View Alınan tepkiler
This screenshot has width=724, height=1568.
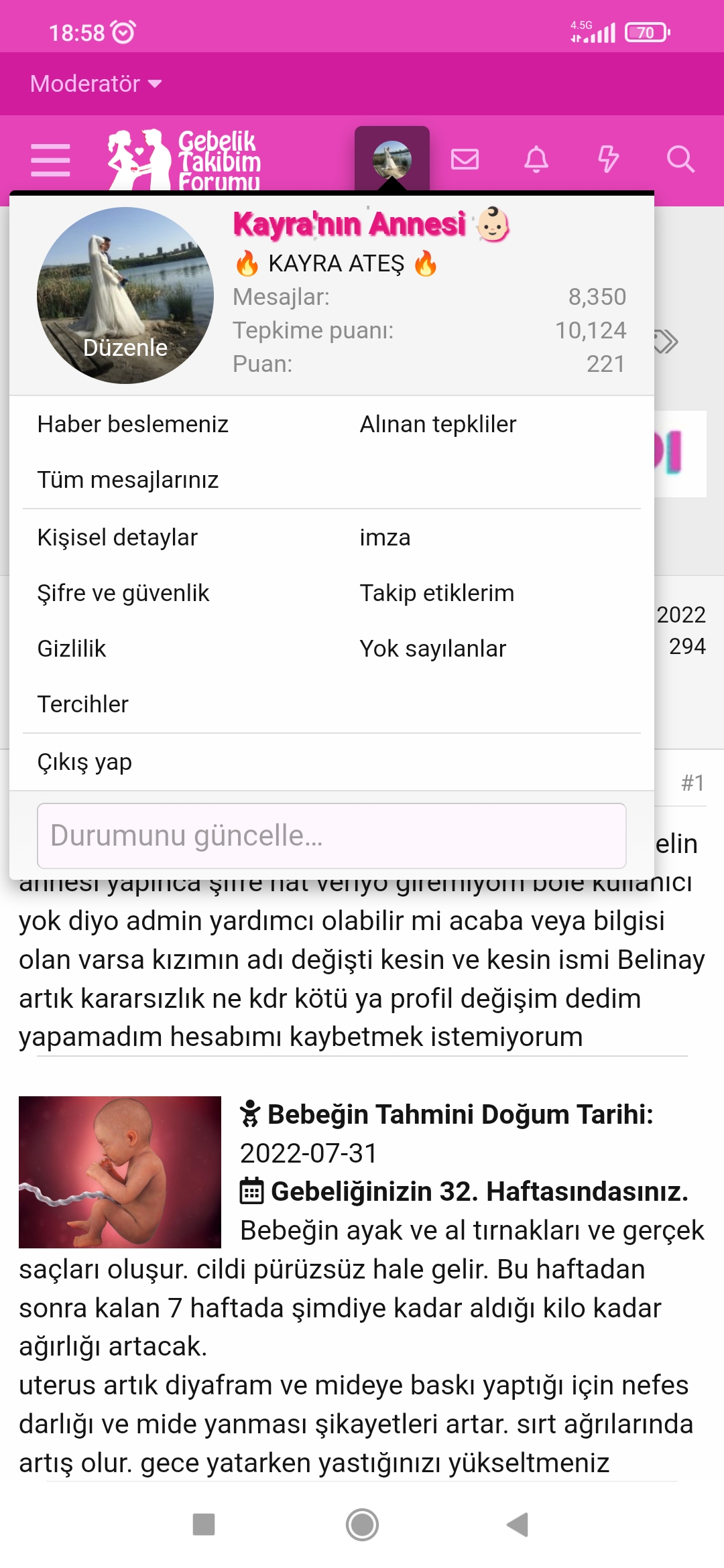438,424
